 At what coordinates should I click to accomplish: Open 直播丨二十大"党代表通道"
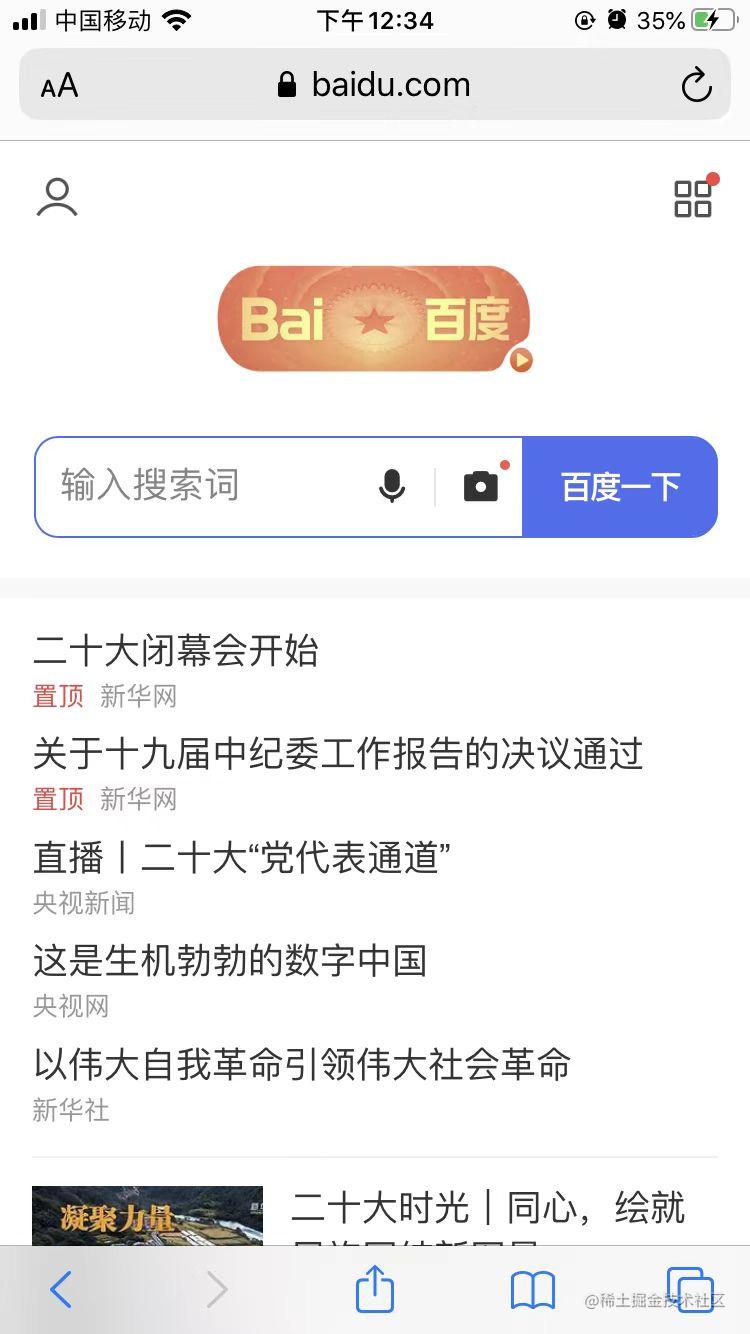point(242,858)
